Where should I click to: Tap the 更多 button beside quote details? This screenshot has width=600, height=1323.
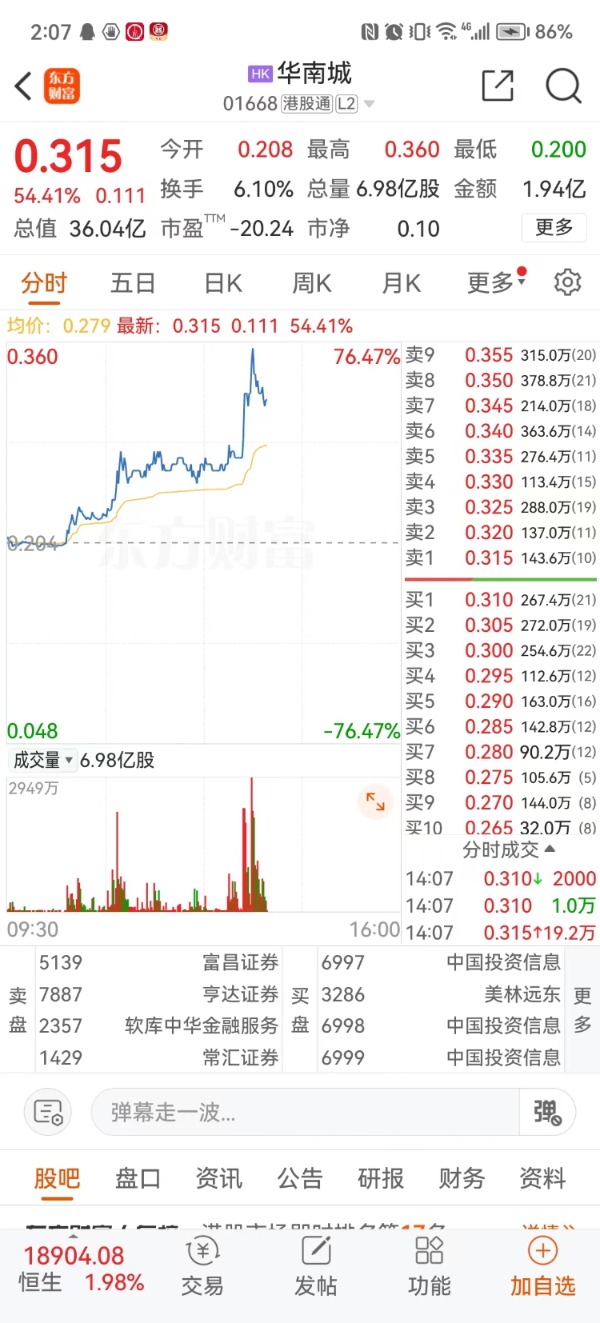tap(554, 227)
